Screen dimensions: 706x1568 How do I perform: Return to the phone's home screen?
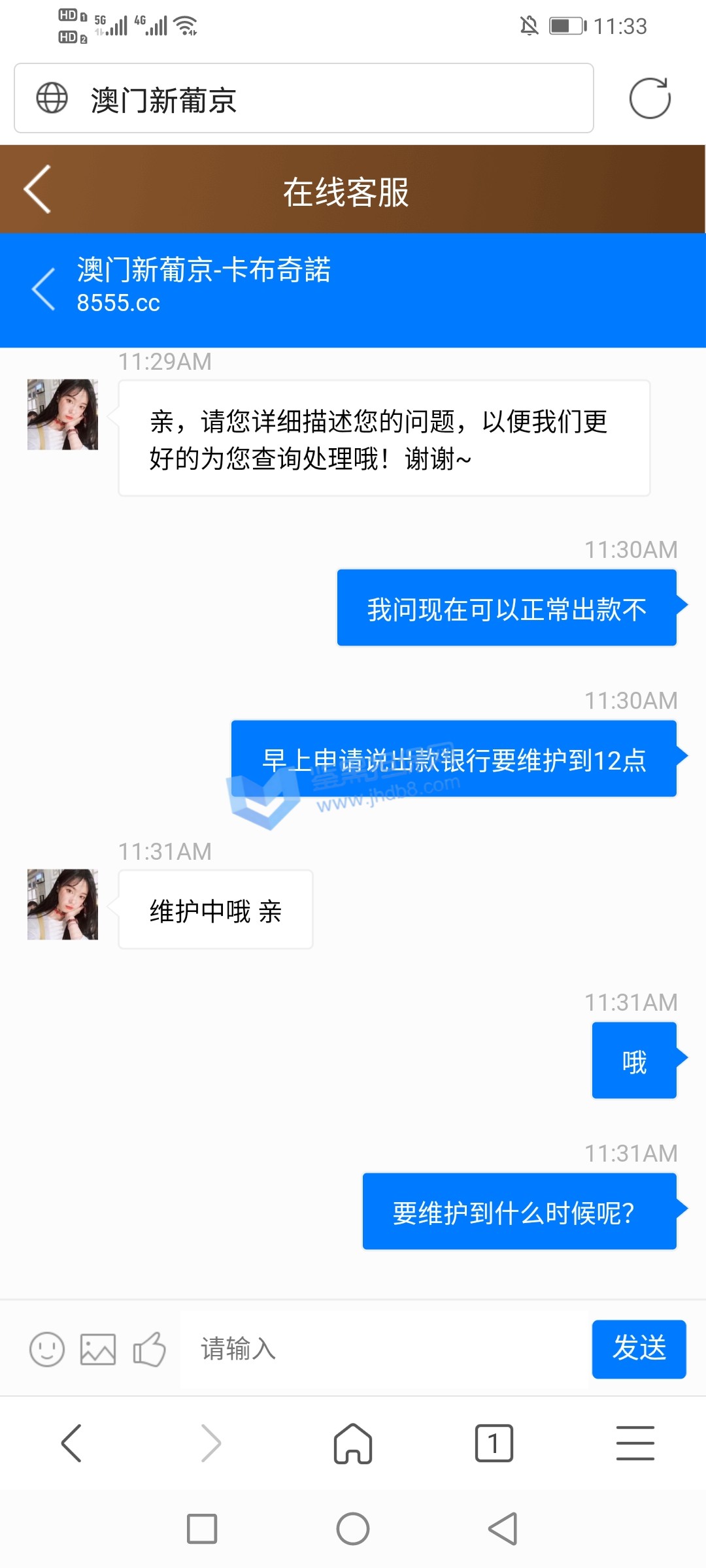[353, 1529]
